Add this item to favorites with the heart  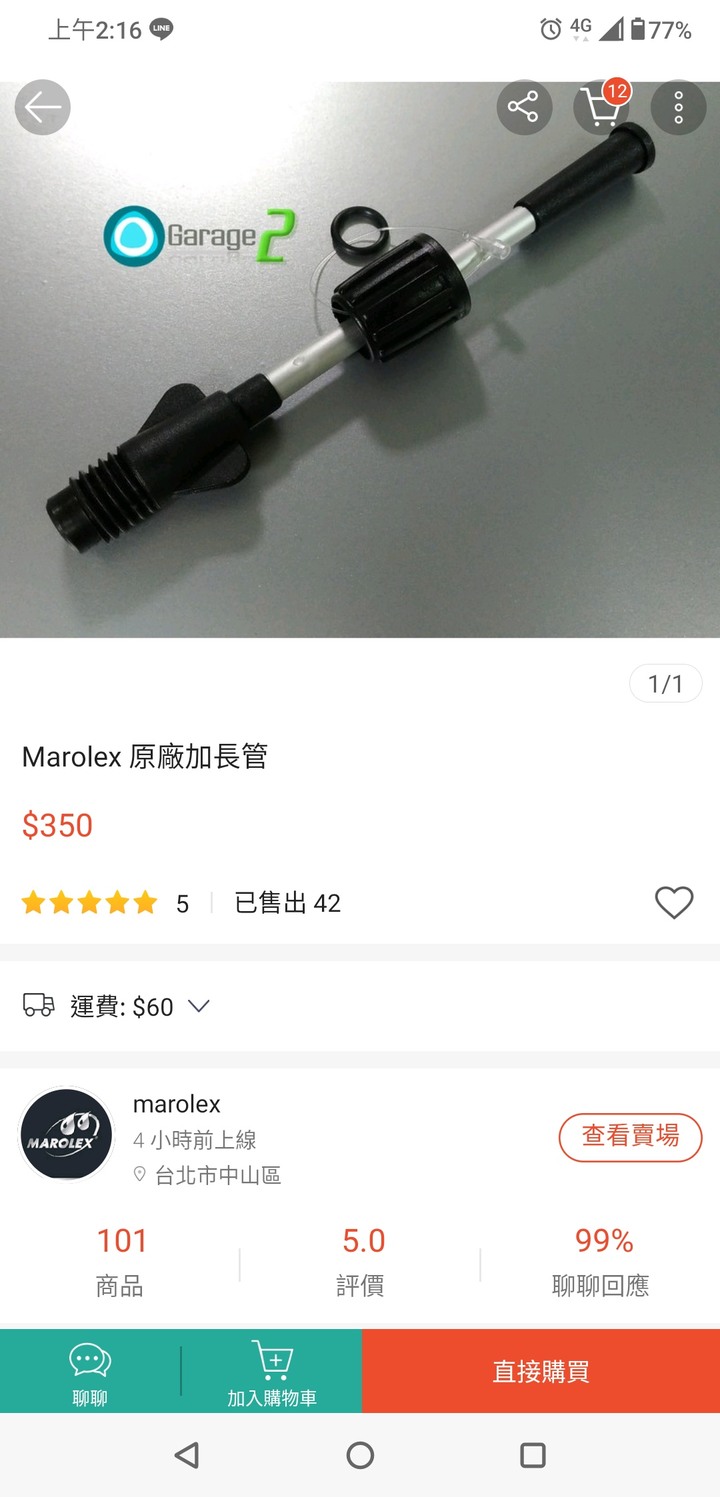pos(673,903)
